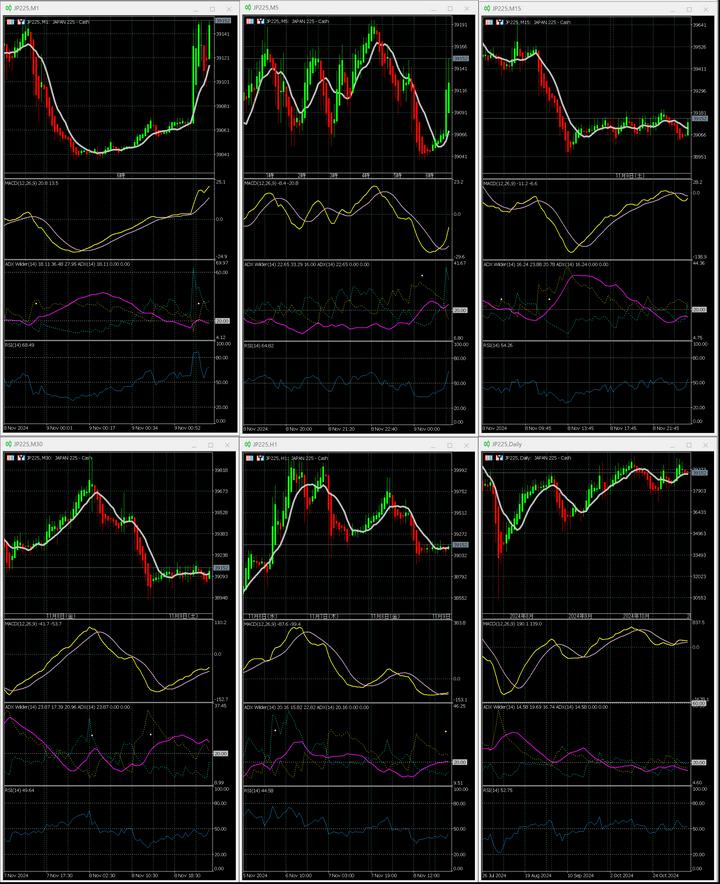Close the JP225,H1 chart window
720x884 pixels.
[x=466, y=444]
